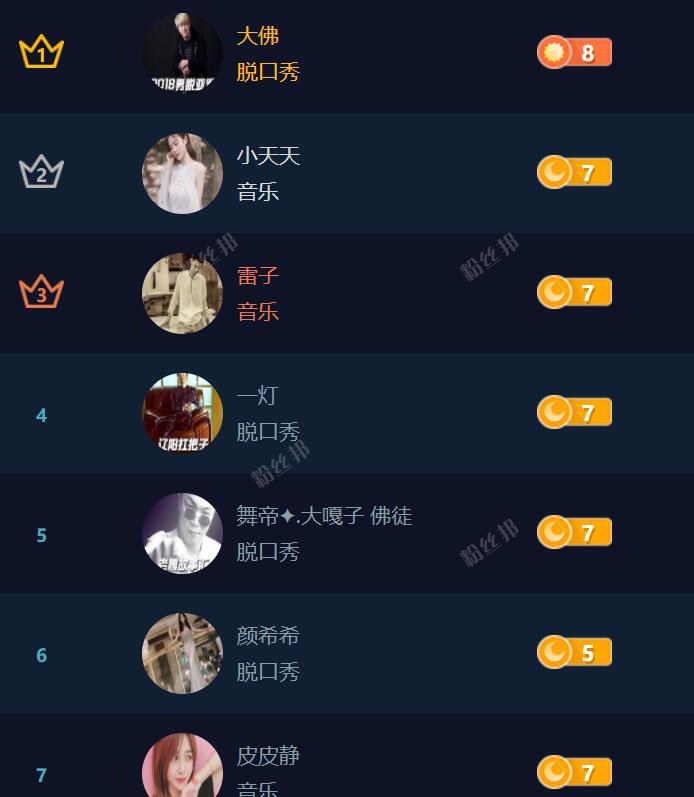Select the 一灯 talk show row

click(257, 396)
